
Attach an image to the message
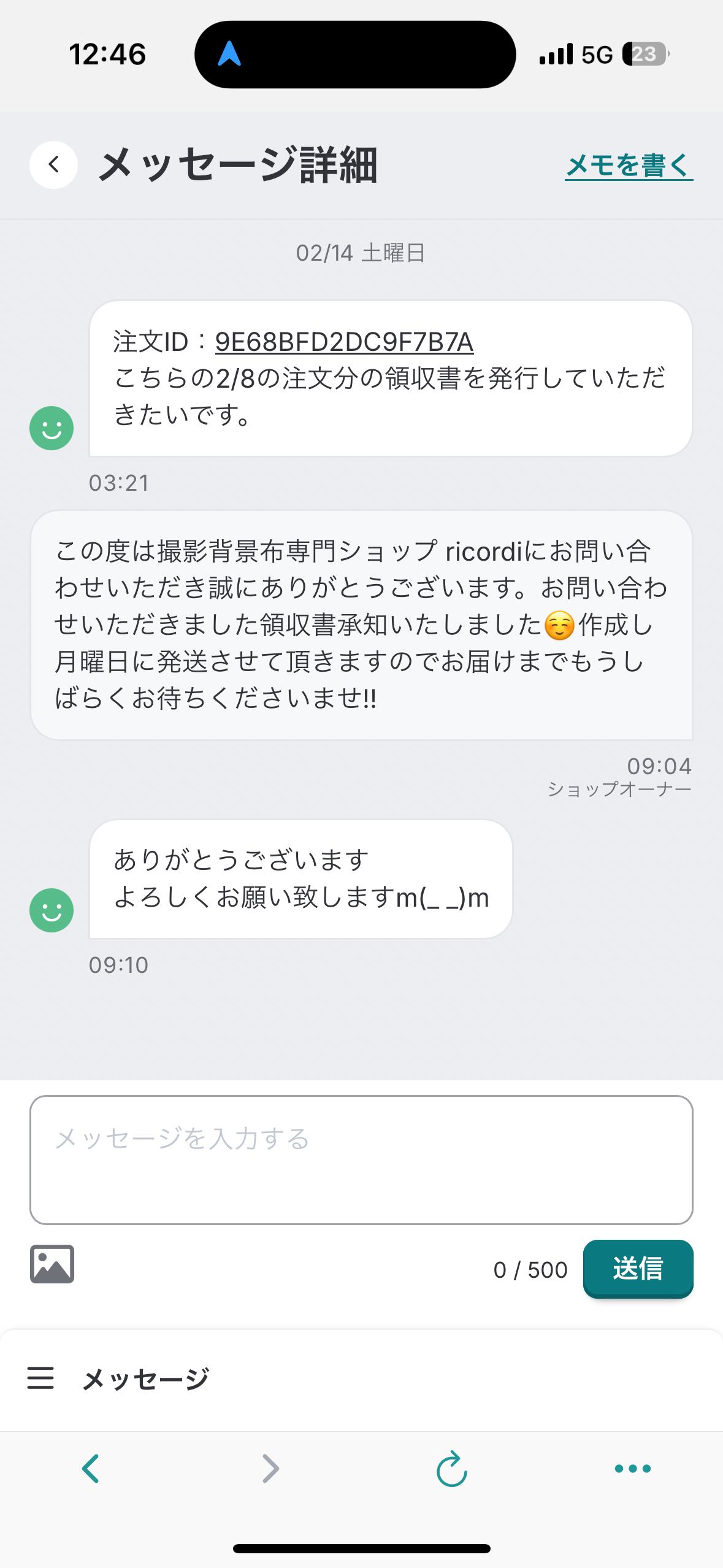[52, 1264]
